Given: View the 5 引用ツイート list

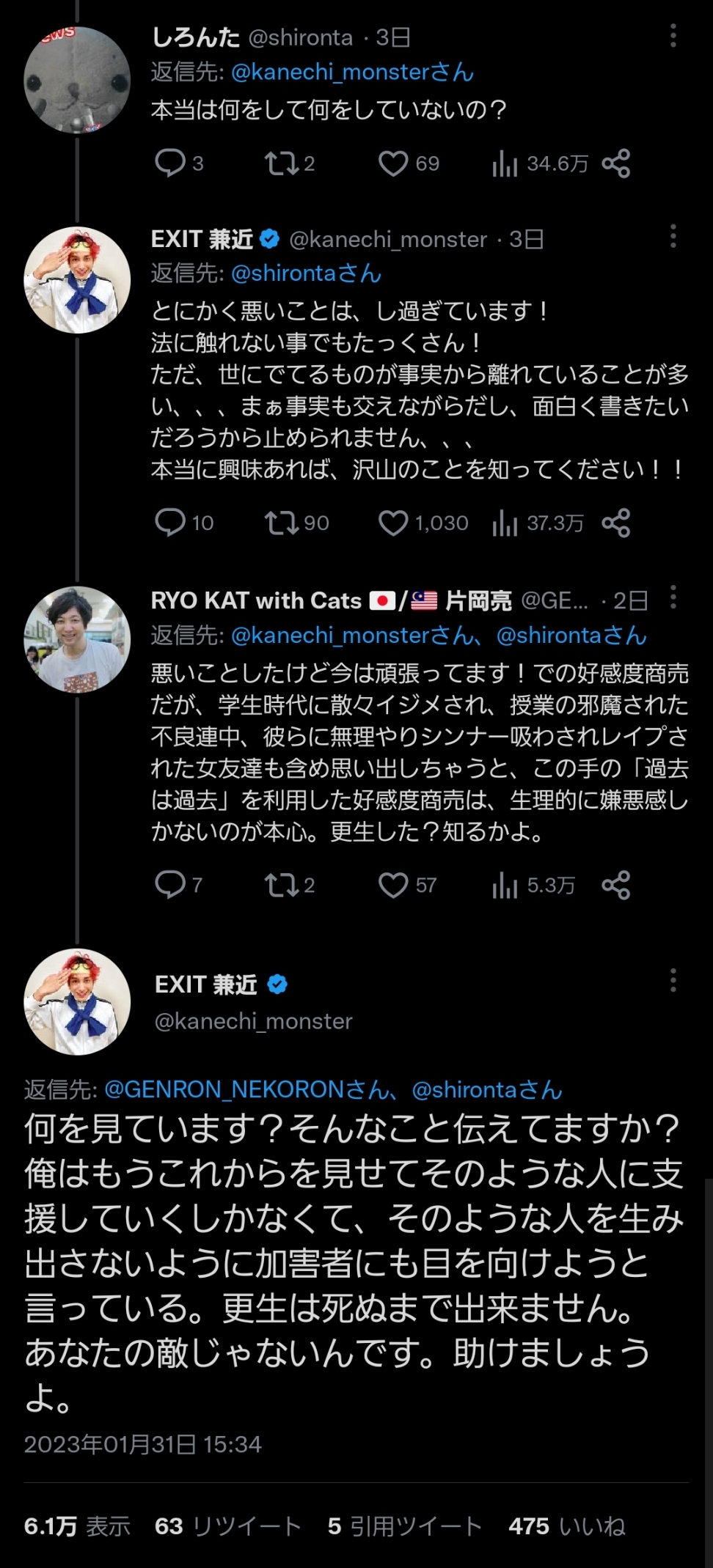Looking at the screenshot, I should [404, 1525].
